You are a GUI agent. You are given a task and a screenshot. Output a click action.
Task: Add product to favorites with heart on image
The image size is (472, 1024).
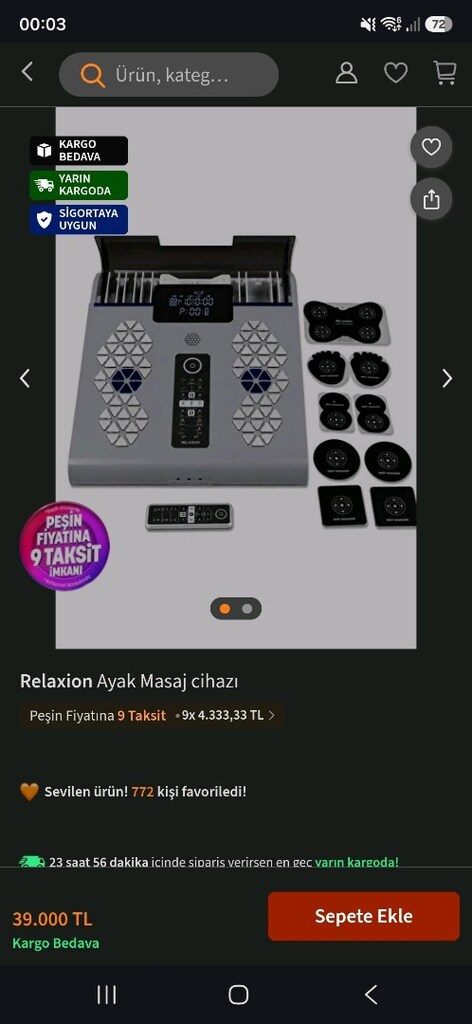(x=431, y=148)
